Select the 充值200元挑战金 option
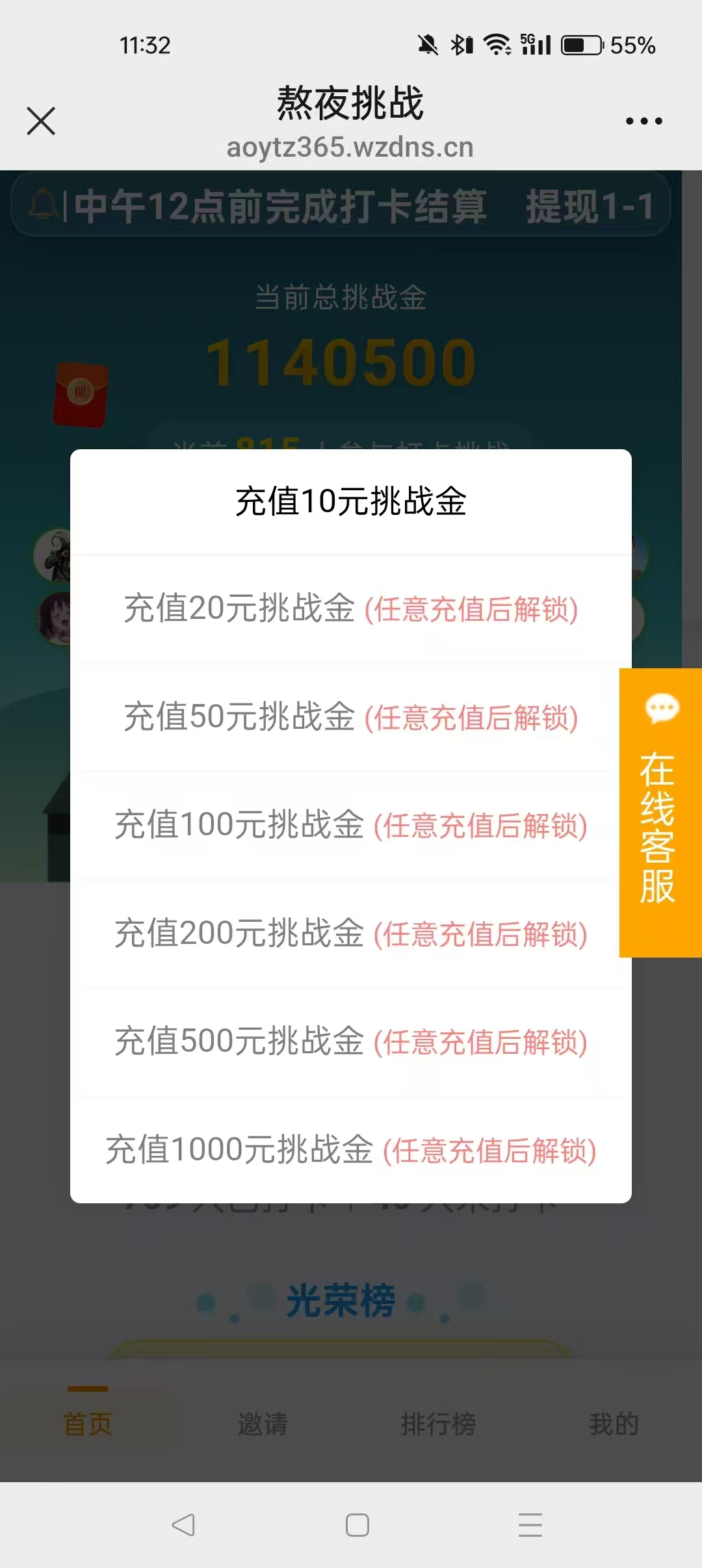The height and width of the screenshot is (1568, 702). tap(351, 934)
